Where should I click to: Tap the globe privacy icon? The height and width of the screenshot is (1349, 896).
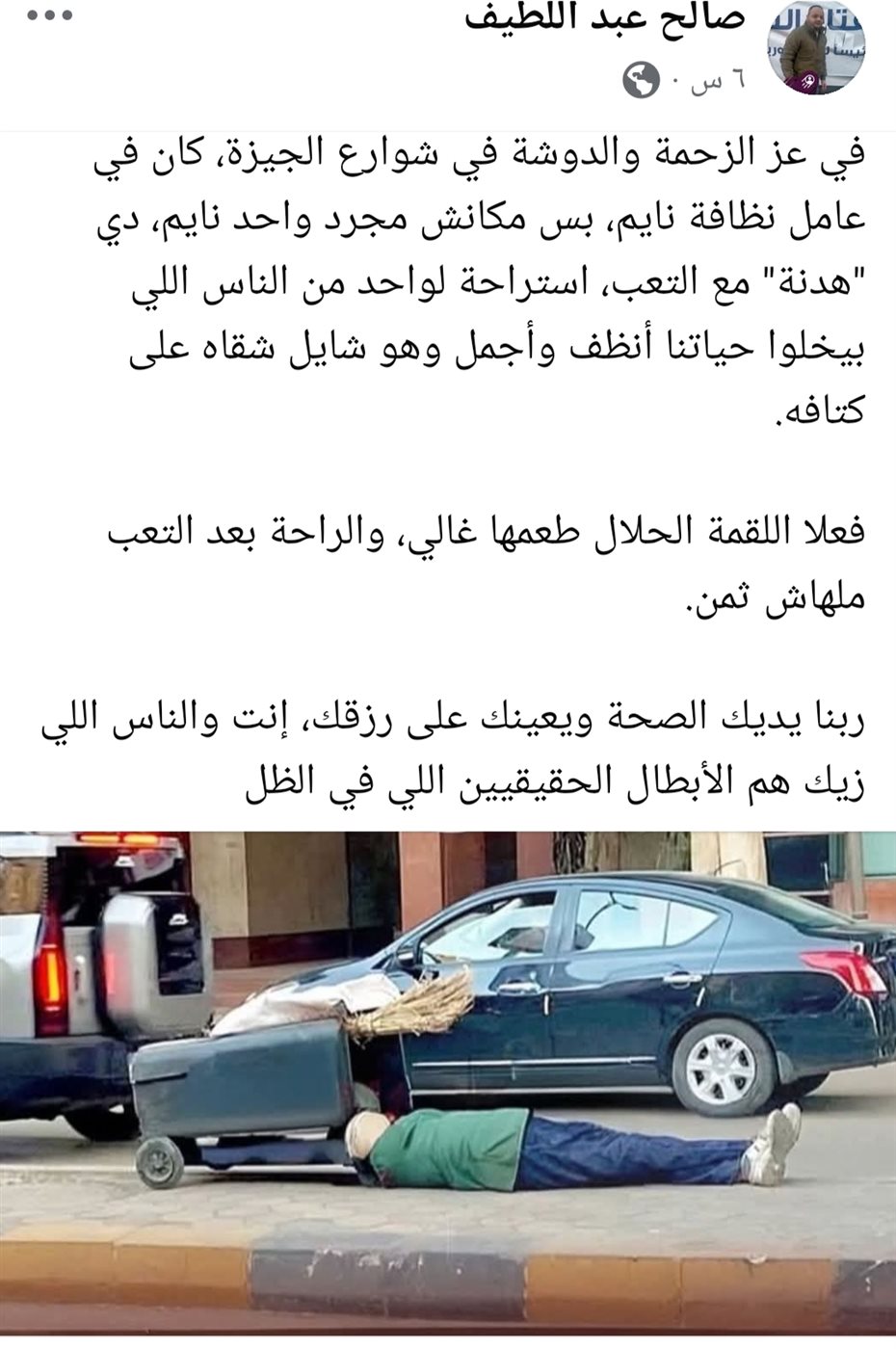[x=641, y=80]
